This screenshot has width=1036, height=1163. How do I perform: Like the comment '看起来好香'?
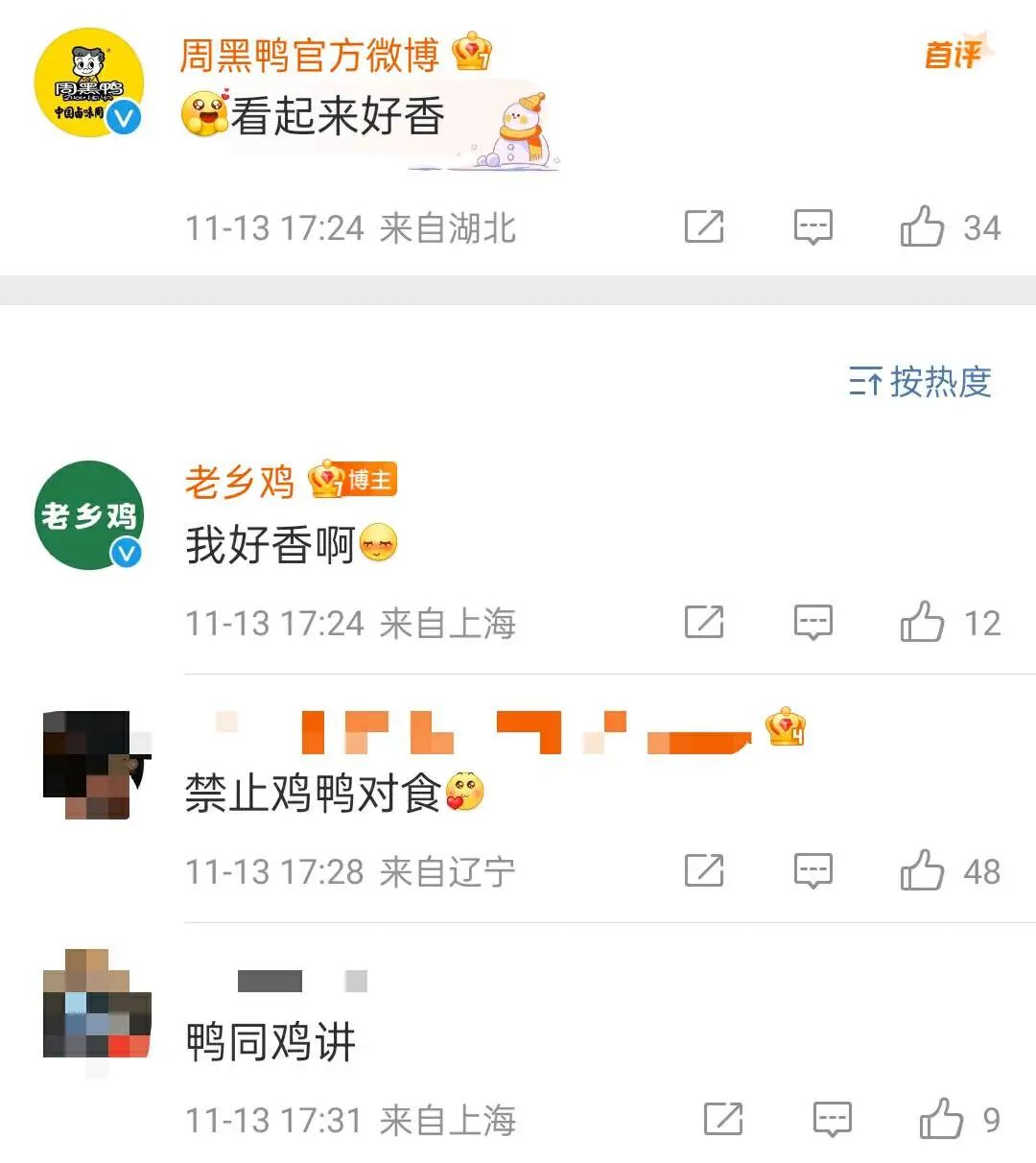click(x=923, y=227)
